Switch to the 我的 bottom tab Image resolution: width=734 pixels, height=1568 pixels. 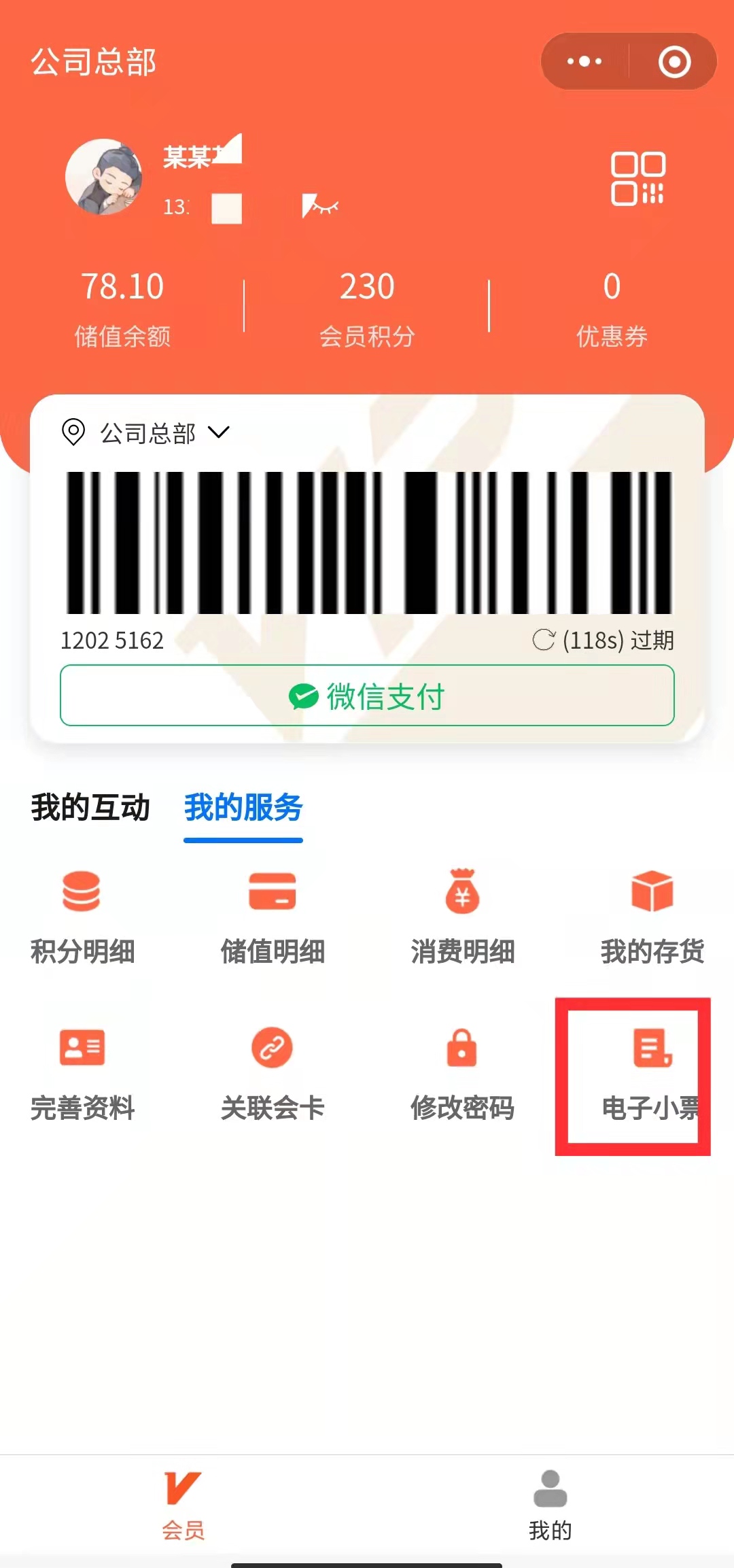[550, 1504]
